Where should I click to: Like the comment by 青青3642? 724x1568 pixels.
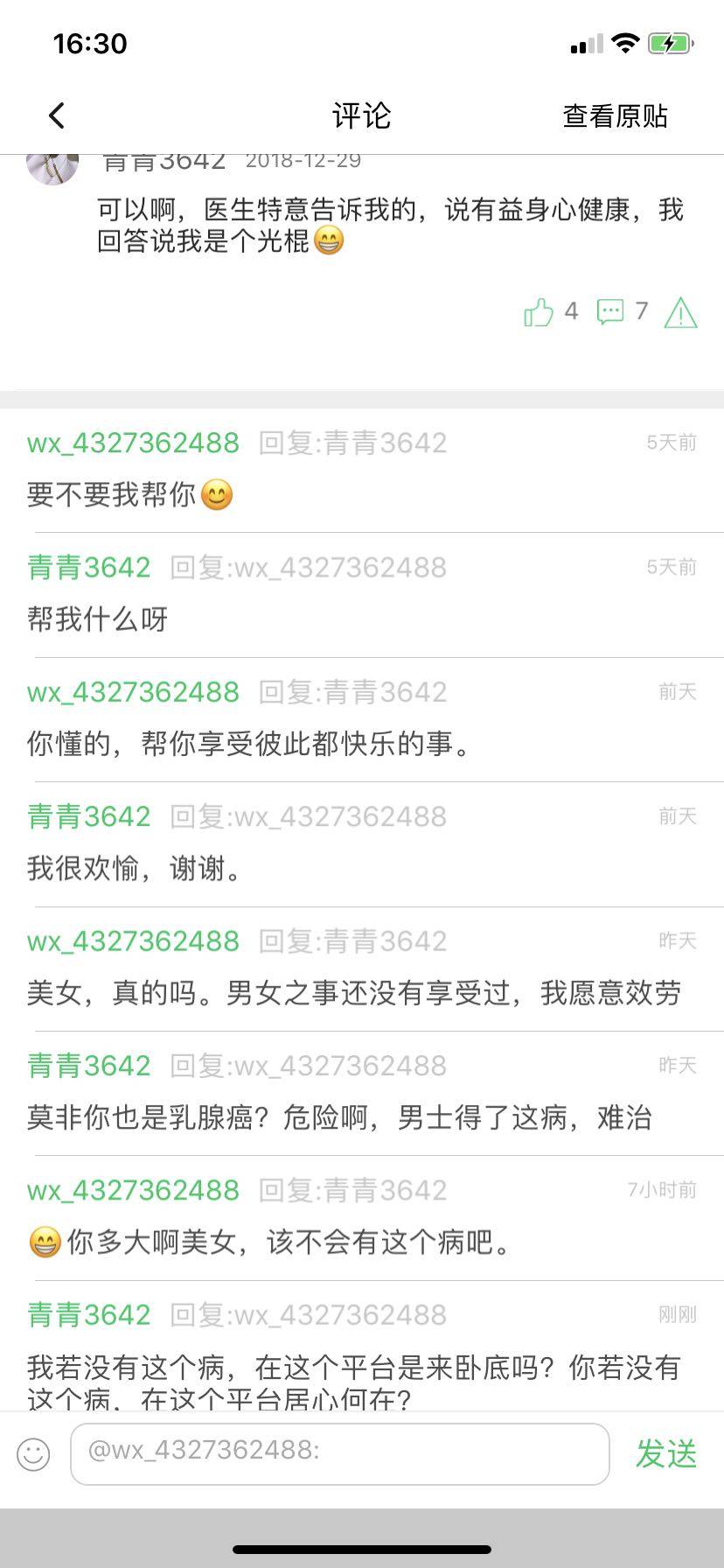pos(539,312)
